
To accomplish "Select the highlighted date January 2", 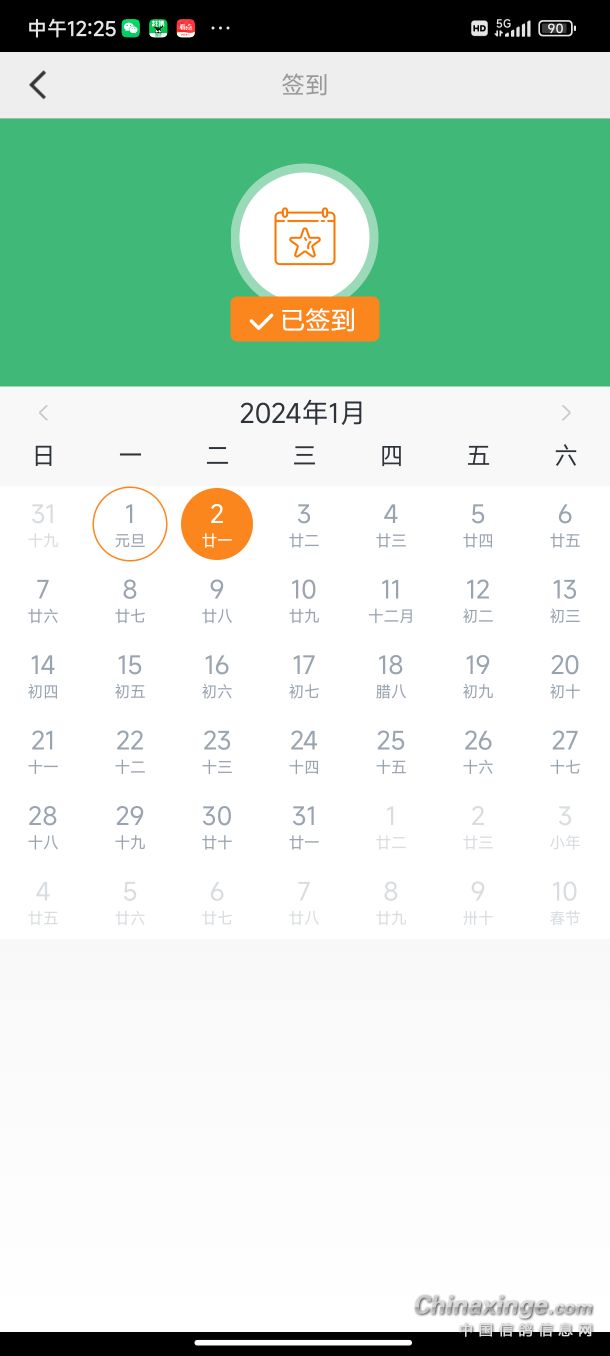I will point(217,524).
